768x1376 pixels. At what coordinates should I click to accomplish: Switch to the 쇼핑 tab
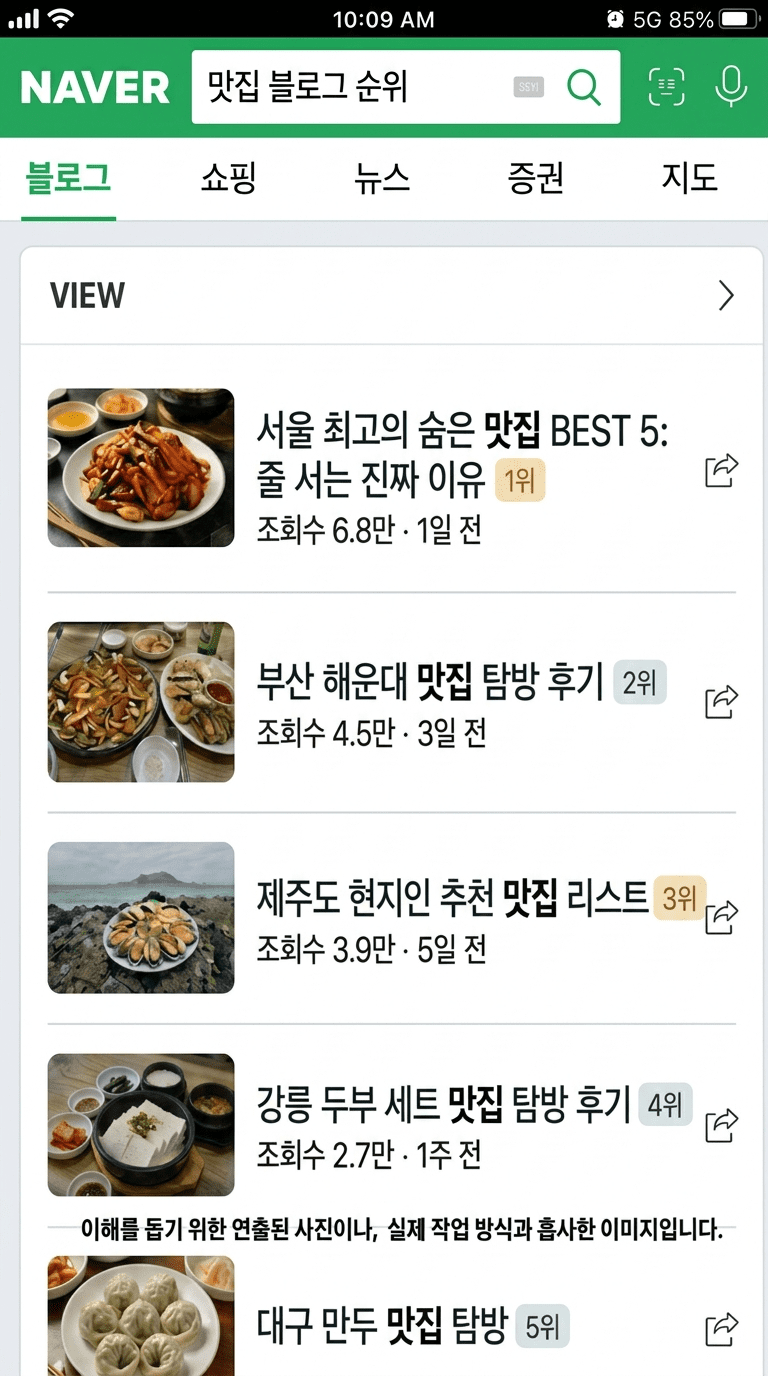pyautogui.click(x=228, y=179)
